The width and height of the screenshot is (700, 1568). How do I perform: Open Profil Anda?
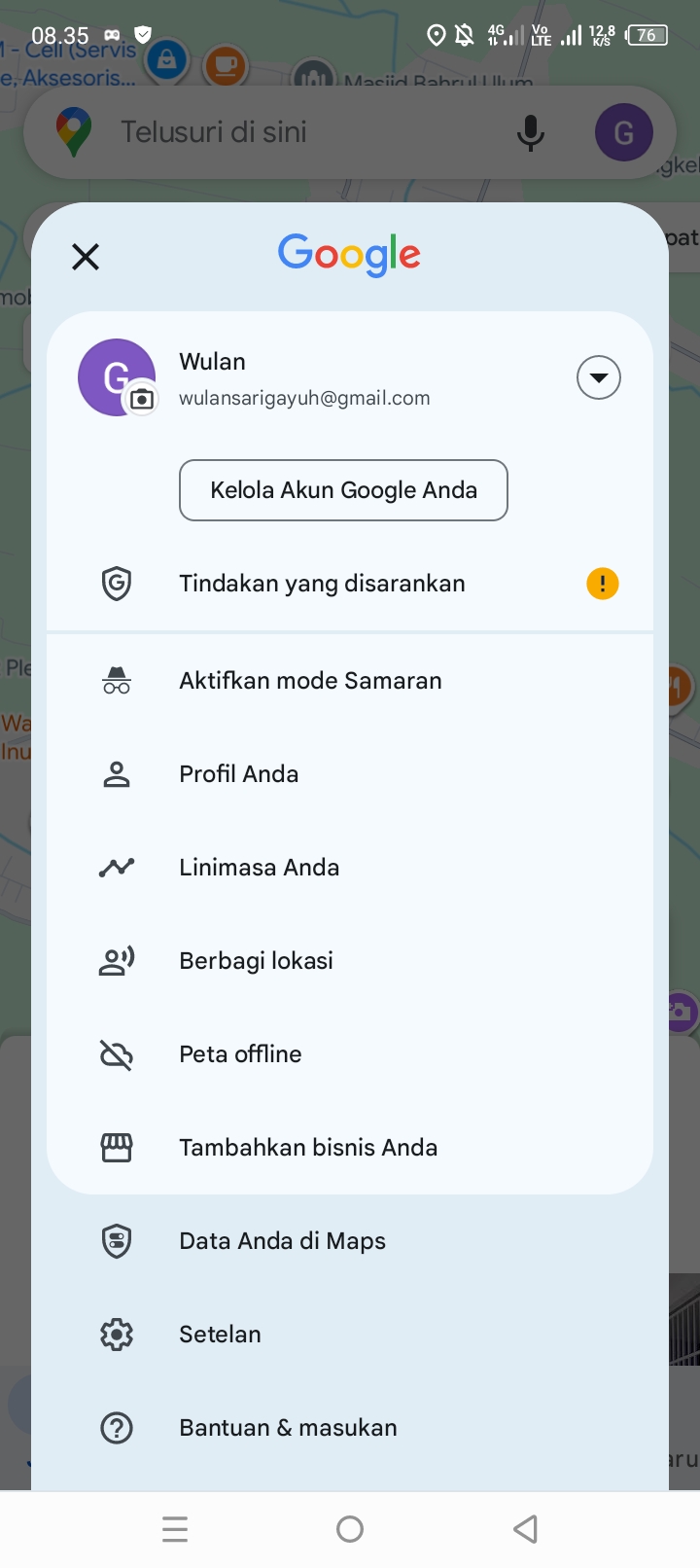coord(238,774)
